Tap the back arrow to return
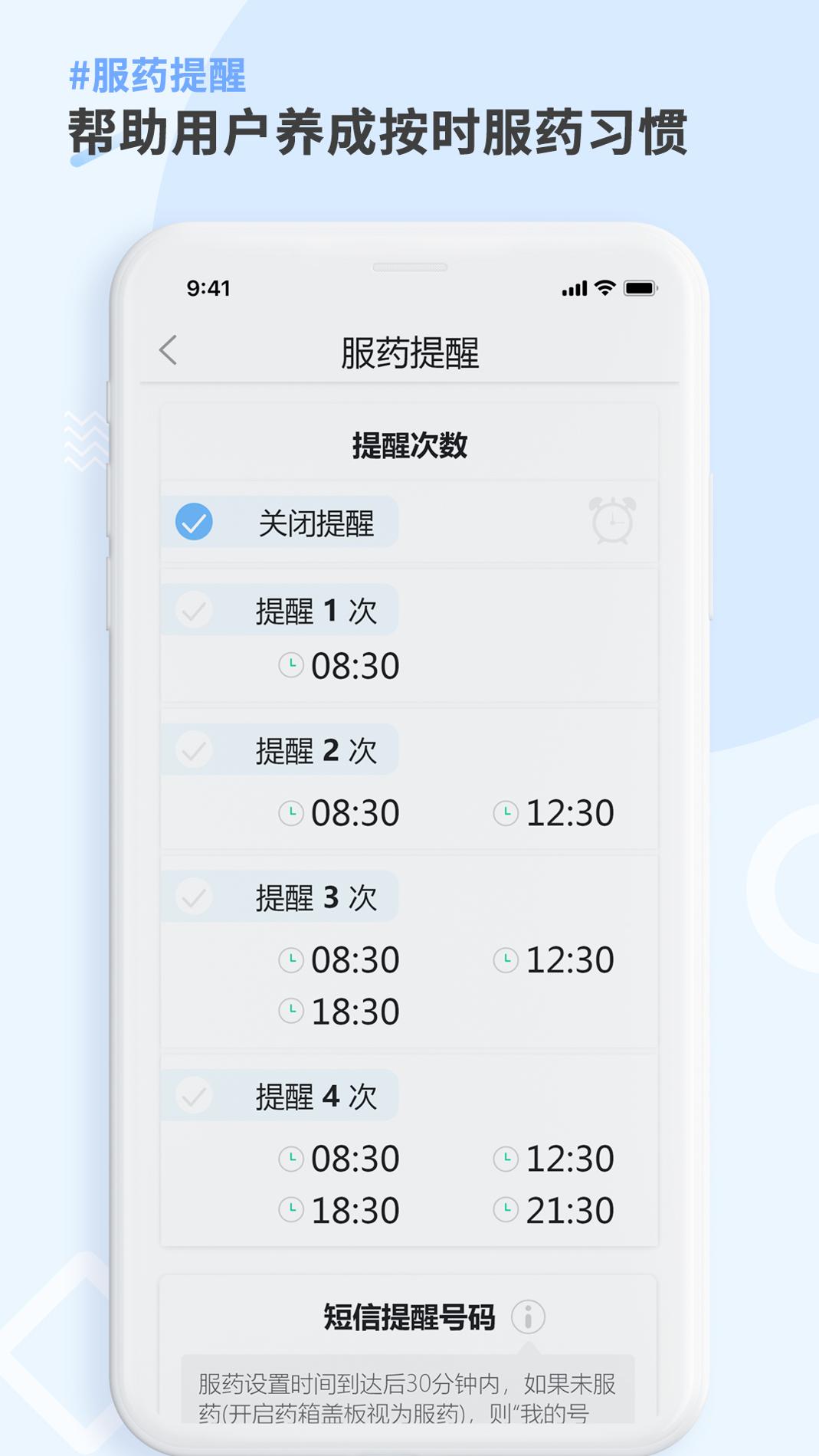The image size is (819, 1456). tap(170, 349)
